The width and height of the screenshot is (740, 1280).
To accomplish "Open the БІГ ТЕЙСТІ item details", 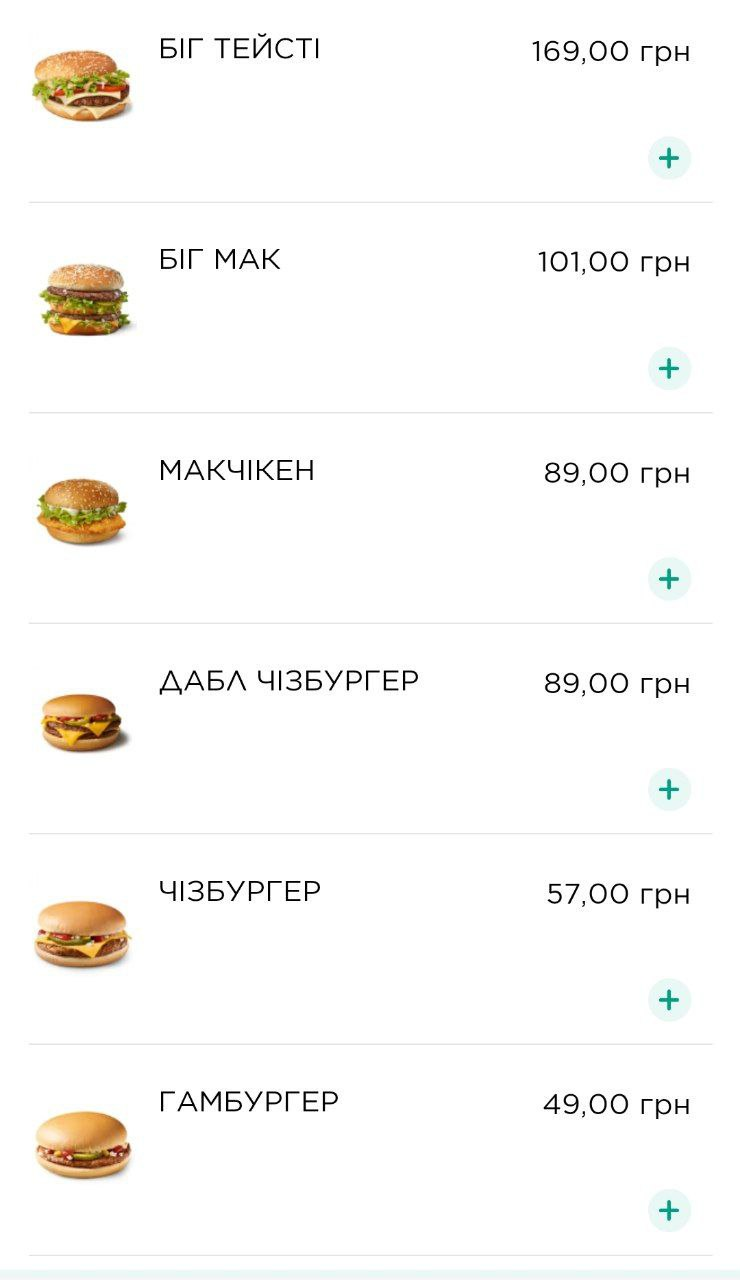I will [x=240, y=50].
